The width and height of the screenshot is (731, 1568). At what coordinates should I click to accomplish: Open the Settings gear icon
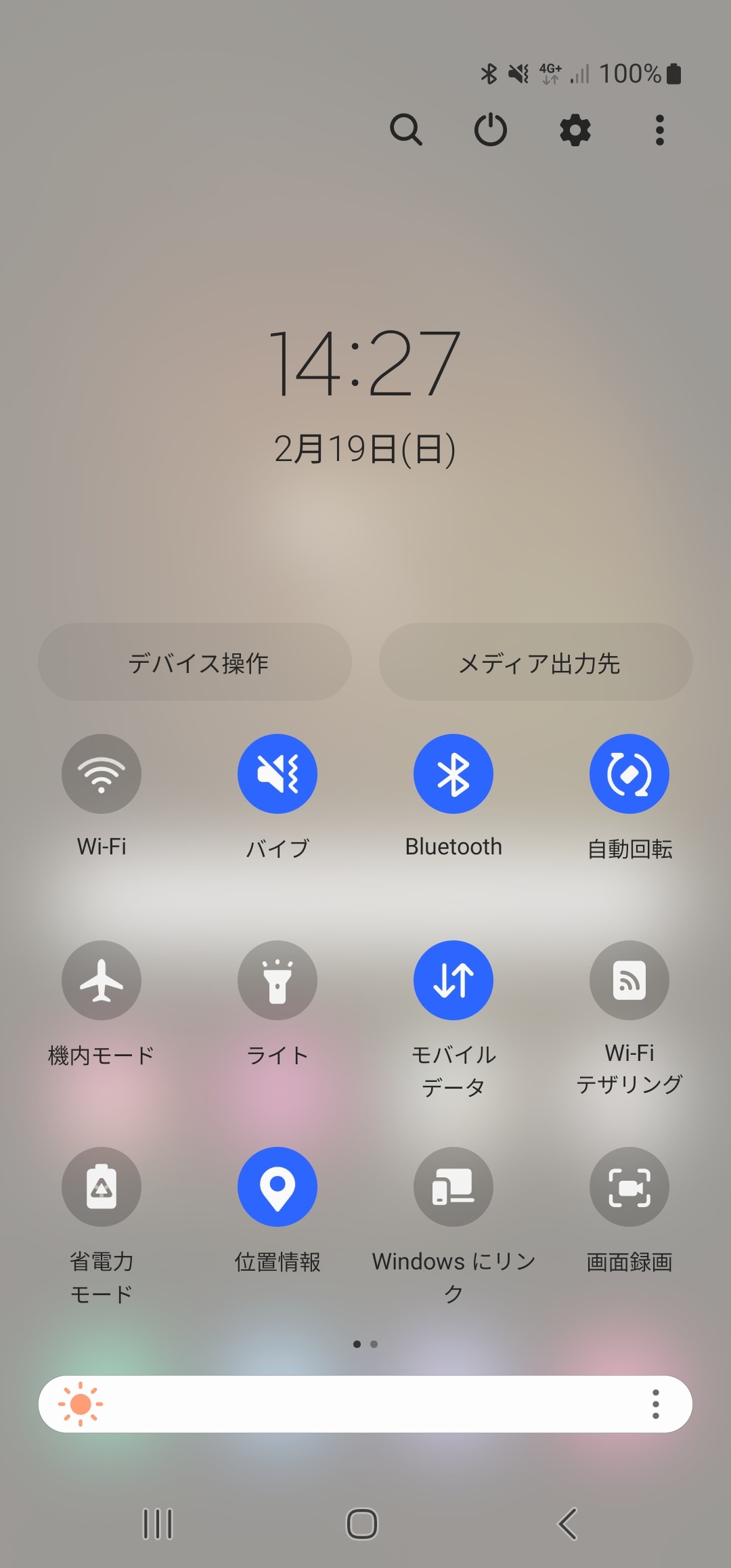click(x=574, y=130)
